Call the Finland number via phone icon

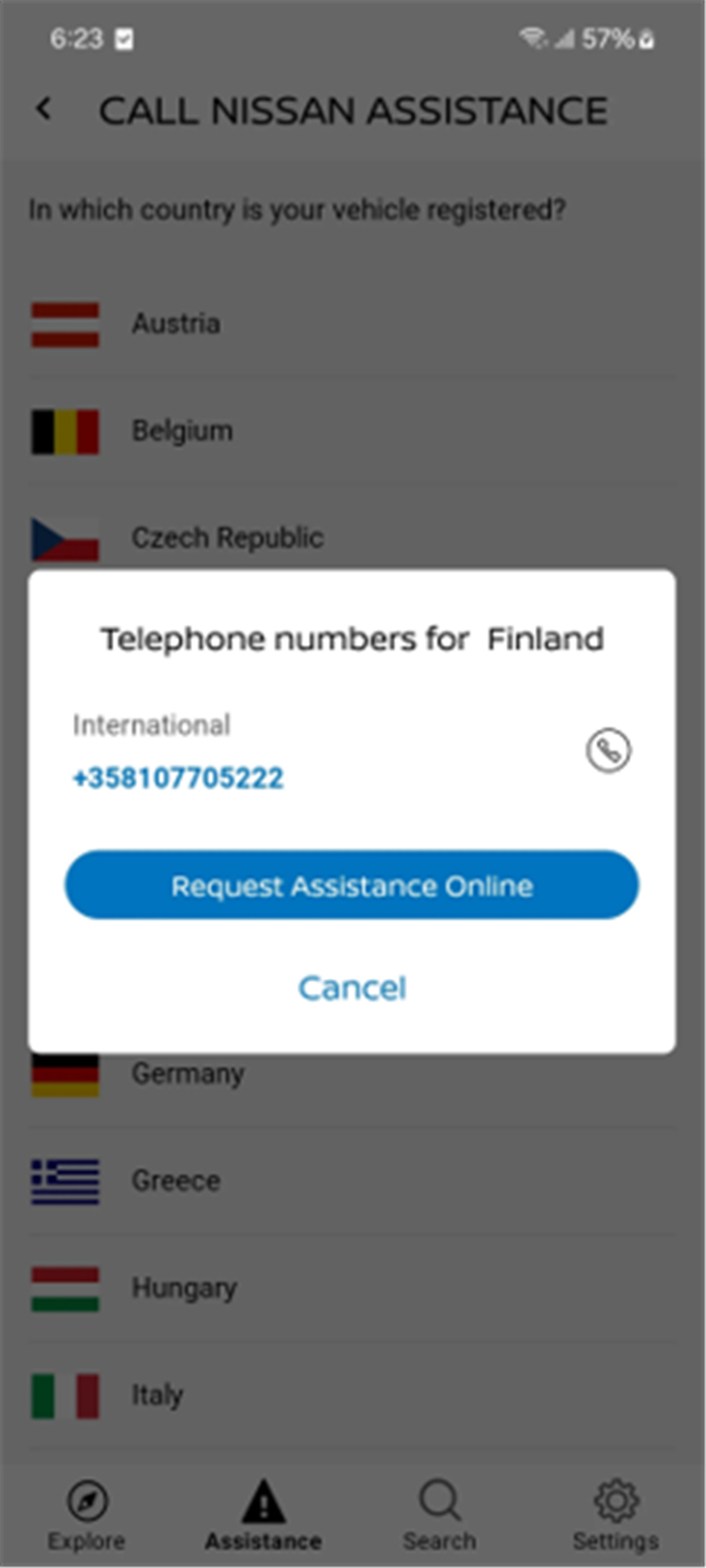coord(608,752)
